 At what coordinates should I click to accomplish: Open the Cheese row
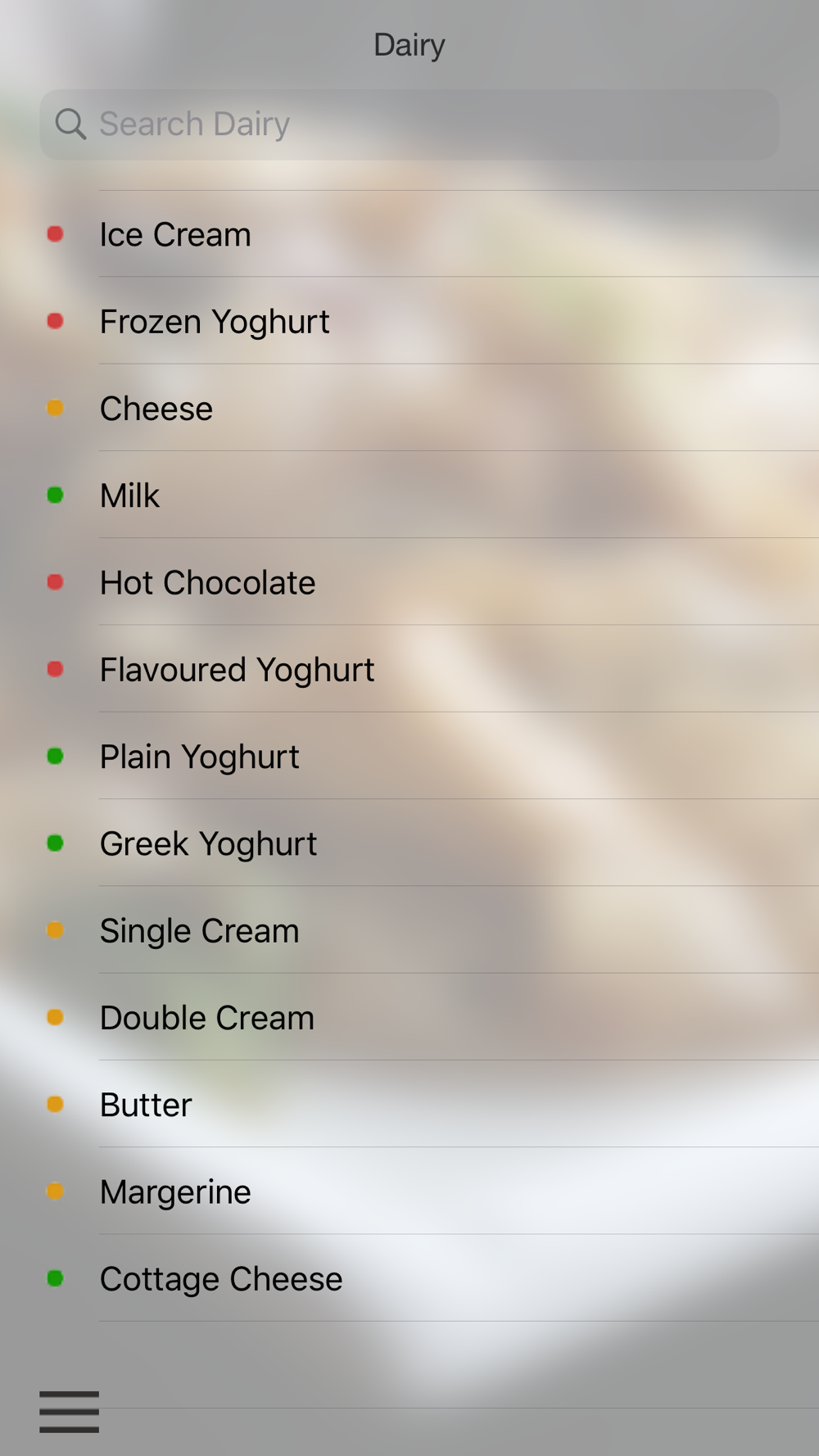coord(409,408)
